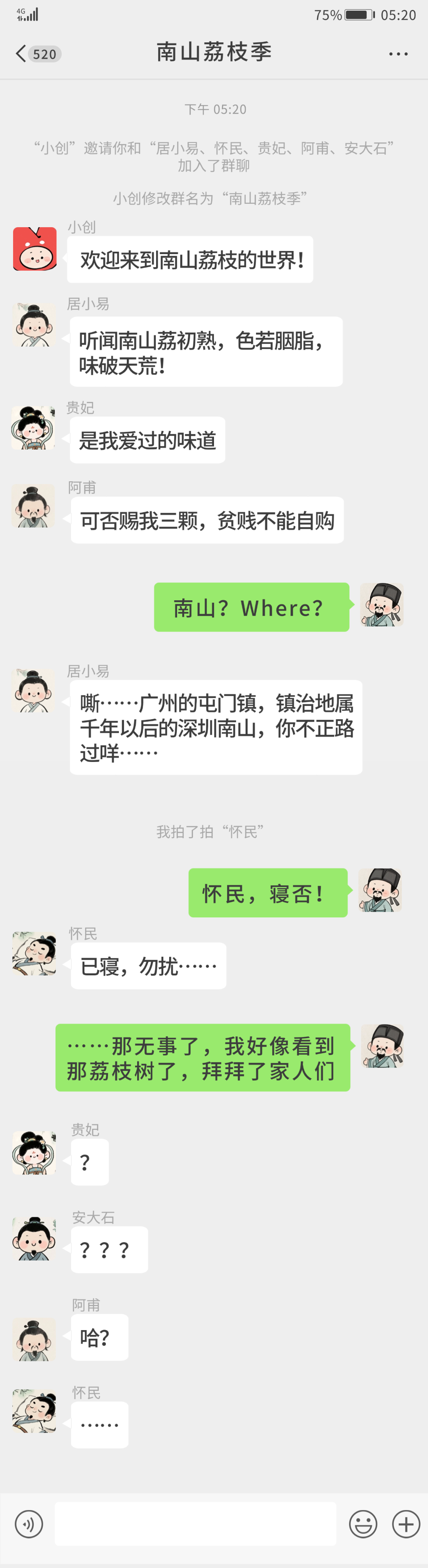Open the plus attachments menu
The image size is (428, 1568).
click(x=406, y=1524)
